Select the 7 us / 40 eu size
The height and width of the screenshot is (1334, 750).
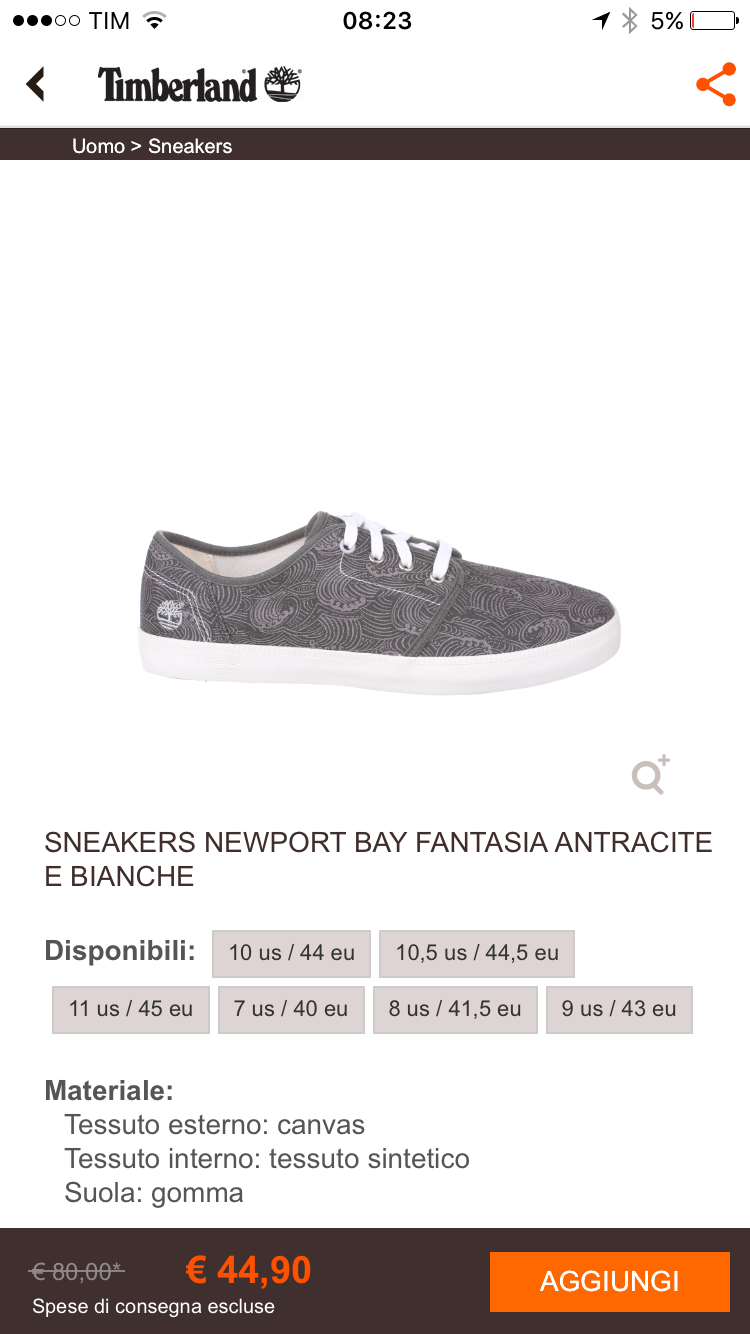click(x=291, y=1009)
